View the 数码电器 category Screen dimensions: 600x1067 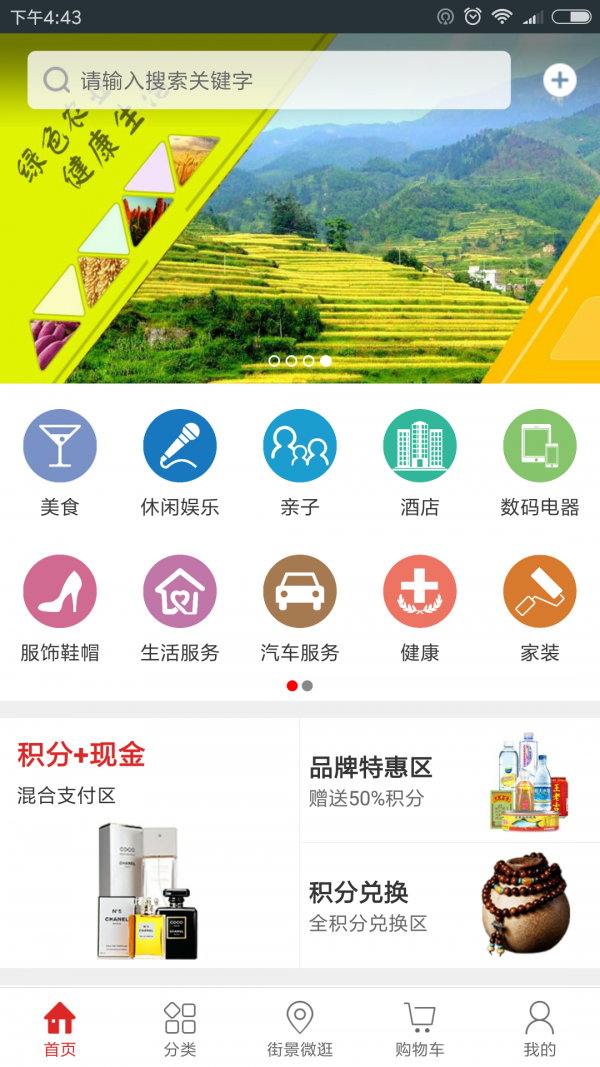(x=540, y=462)
